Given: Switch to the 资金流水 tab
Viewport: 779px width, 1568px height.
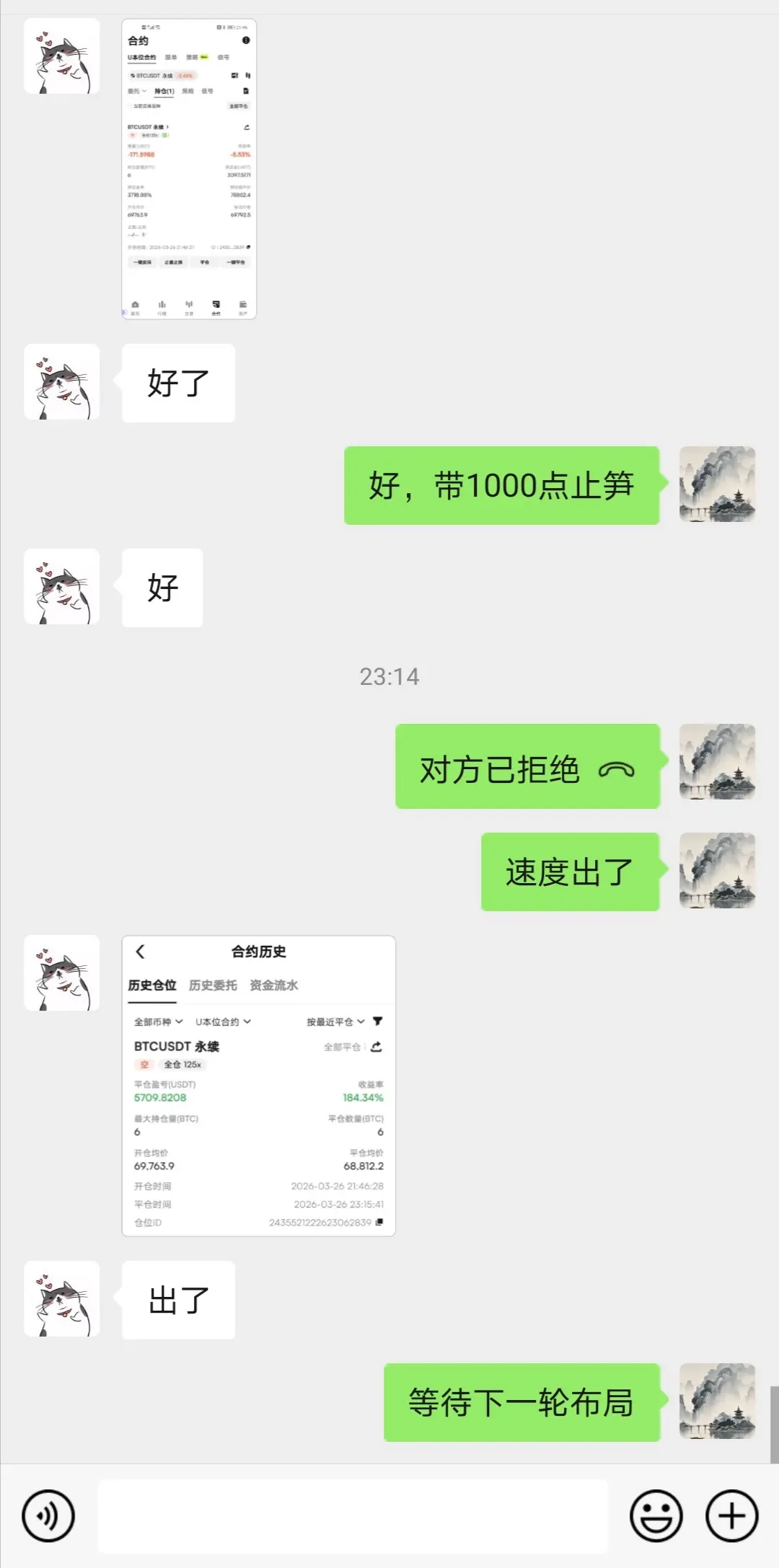Looking at the screenshot, I should [275, 985].
